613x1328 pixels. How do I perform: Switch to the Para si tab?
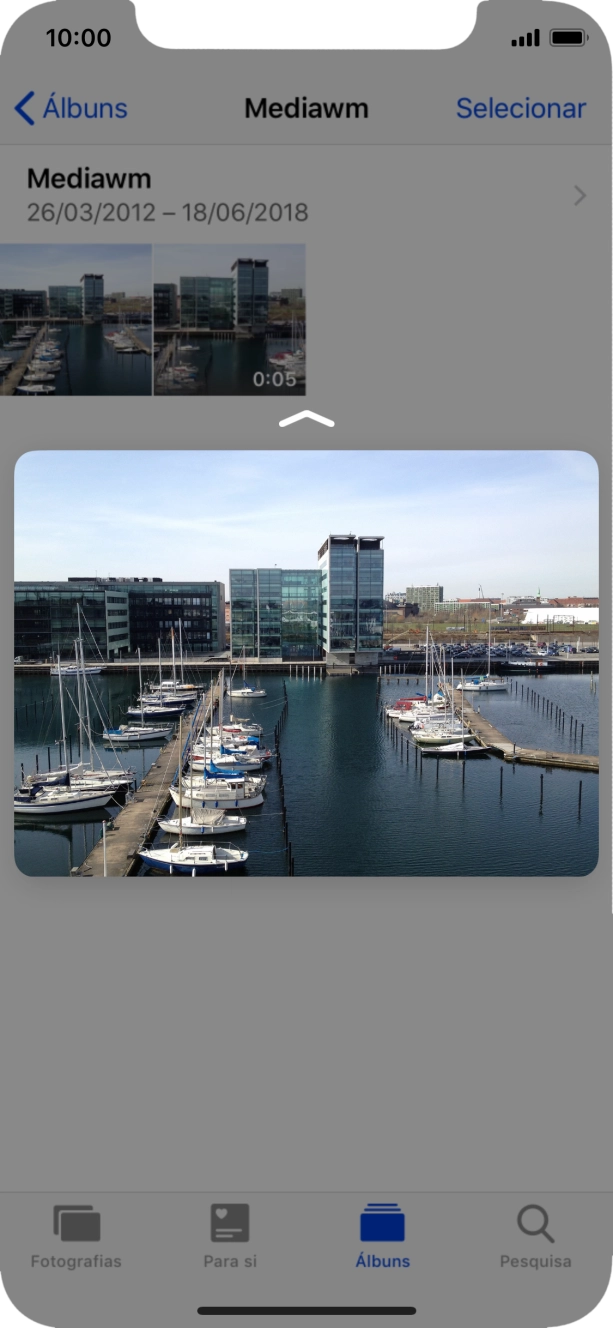[x=230, y=1236]
